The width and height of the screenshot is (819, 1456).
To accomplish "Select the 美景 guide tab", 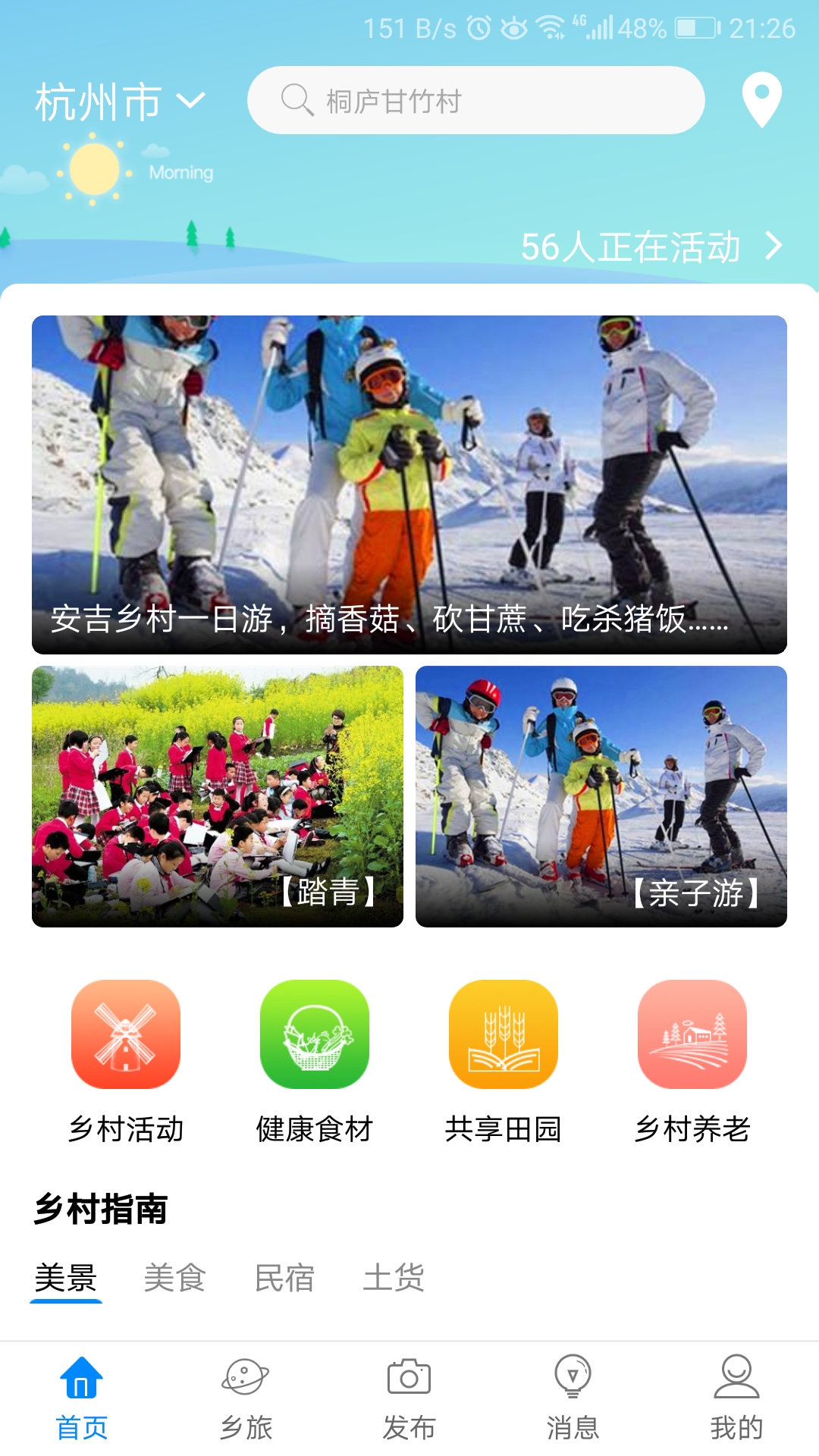I will pos(66,1278).
